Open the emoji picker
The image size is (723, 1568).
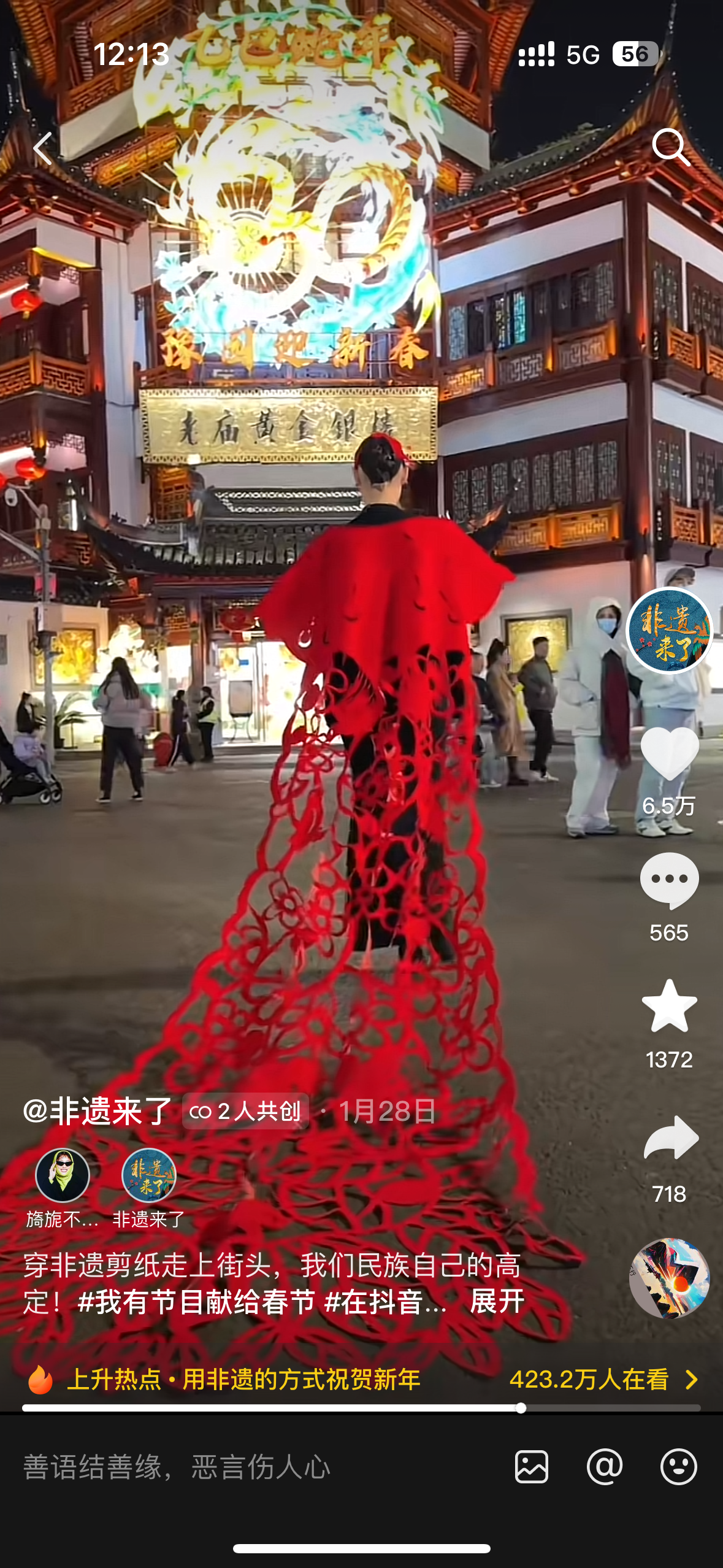tap(678, 1467)
